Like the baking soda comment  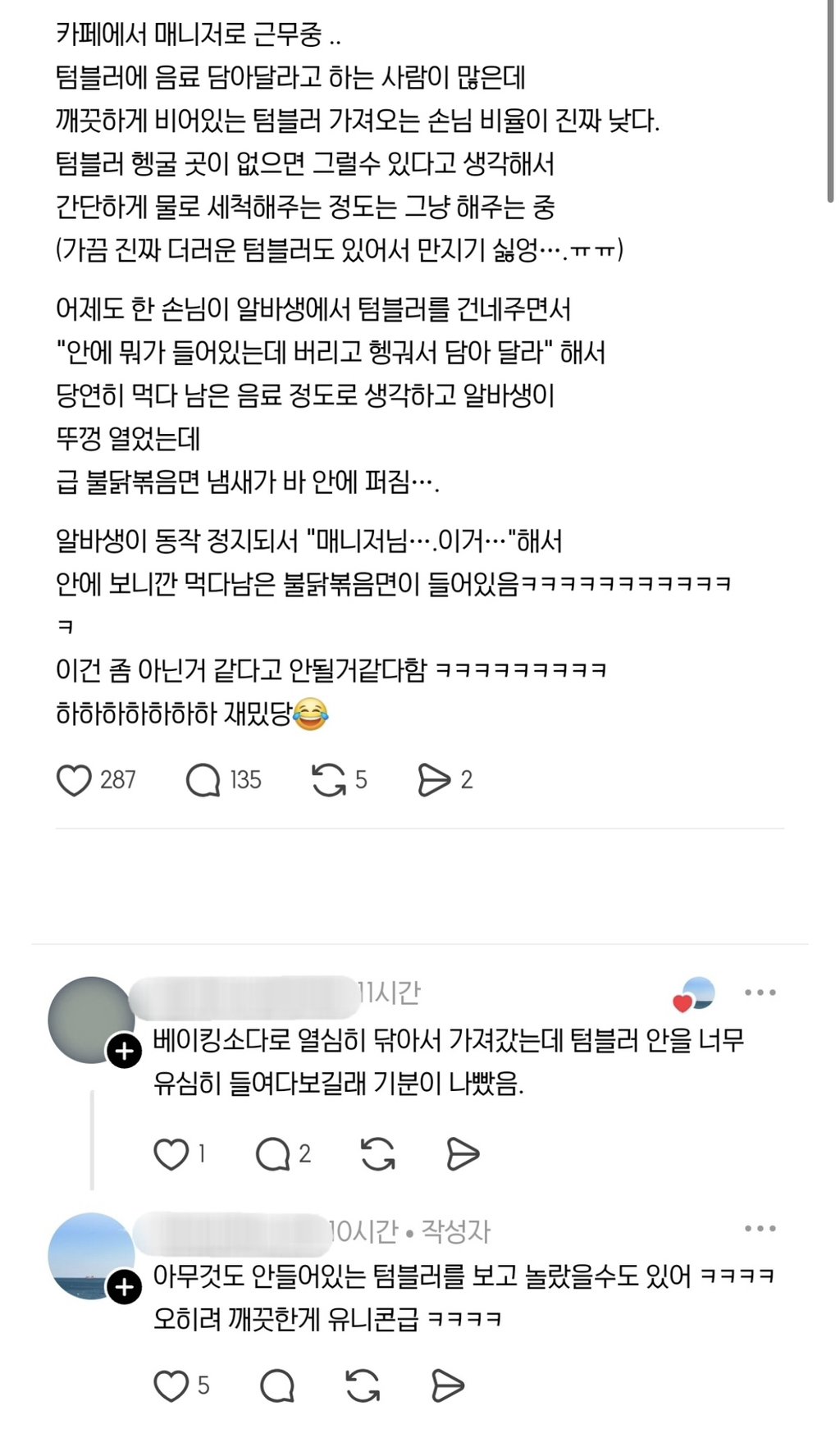(171, 1154)
